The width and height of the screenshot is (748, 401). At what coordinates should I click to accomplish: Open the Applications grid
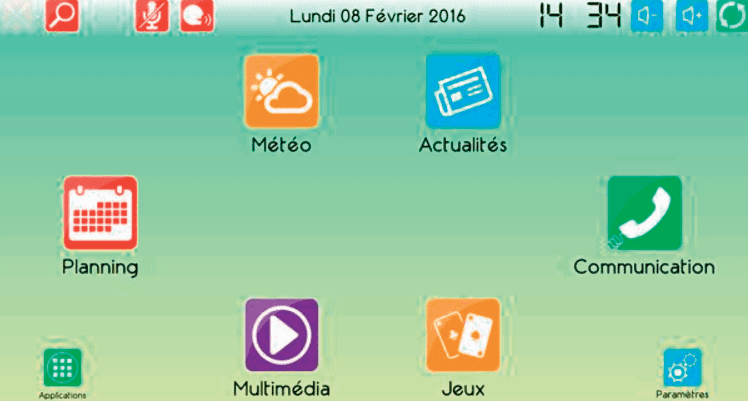pyautogui.click(x=62, y=368)
